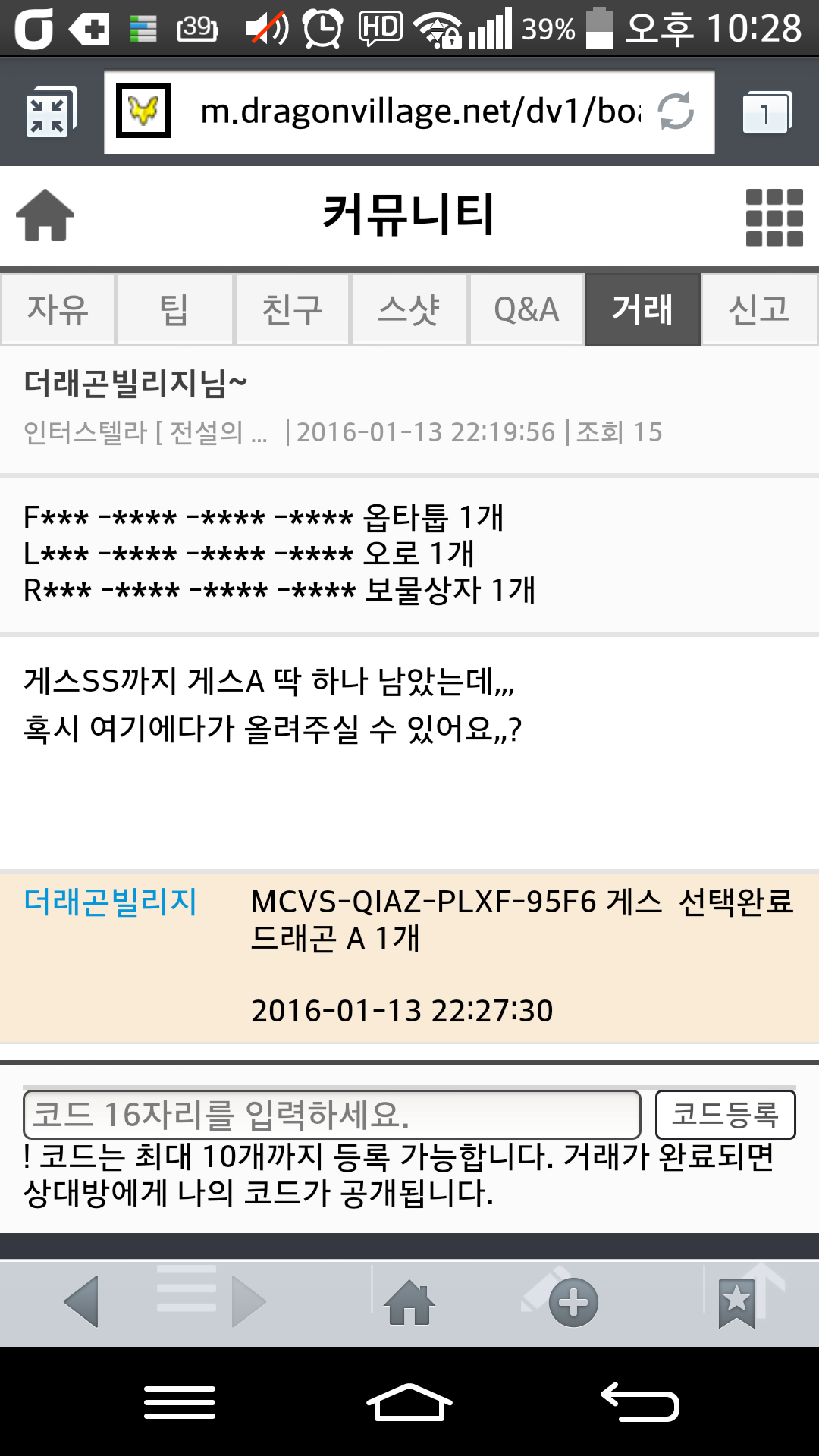
Task: Open the 더래곤빌리지 commenter link
Action: click(x=111, y=902)
